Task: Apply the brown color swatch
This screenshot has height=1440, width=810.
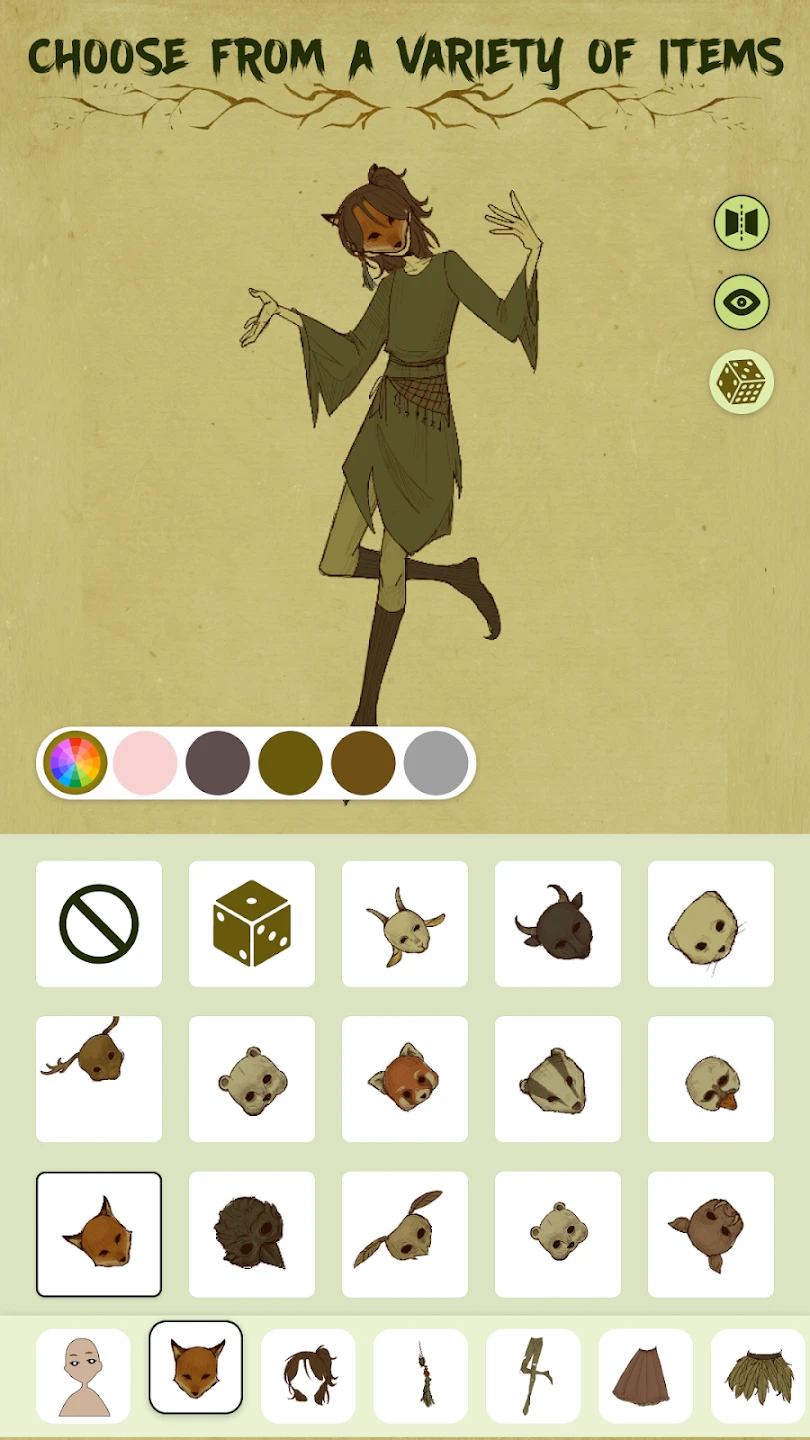Action: (363, 763)
